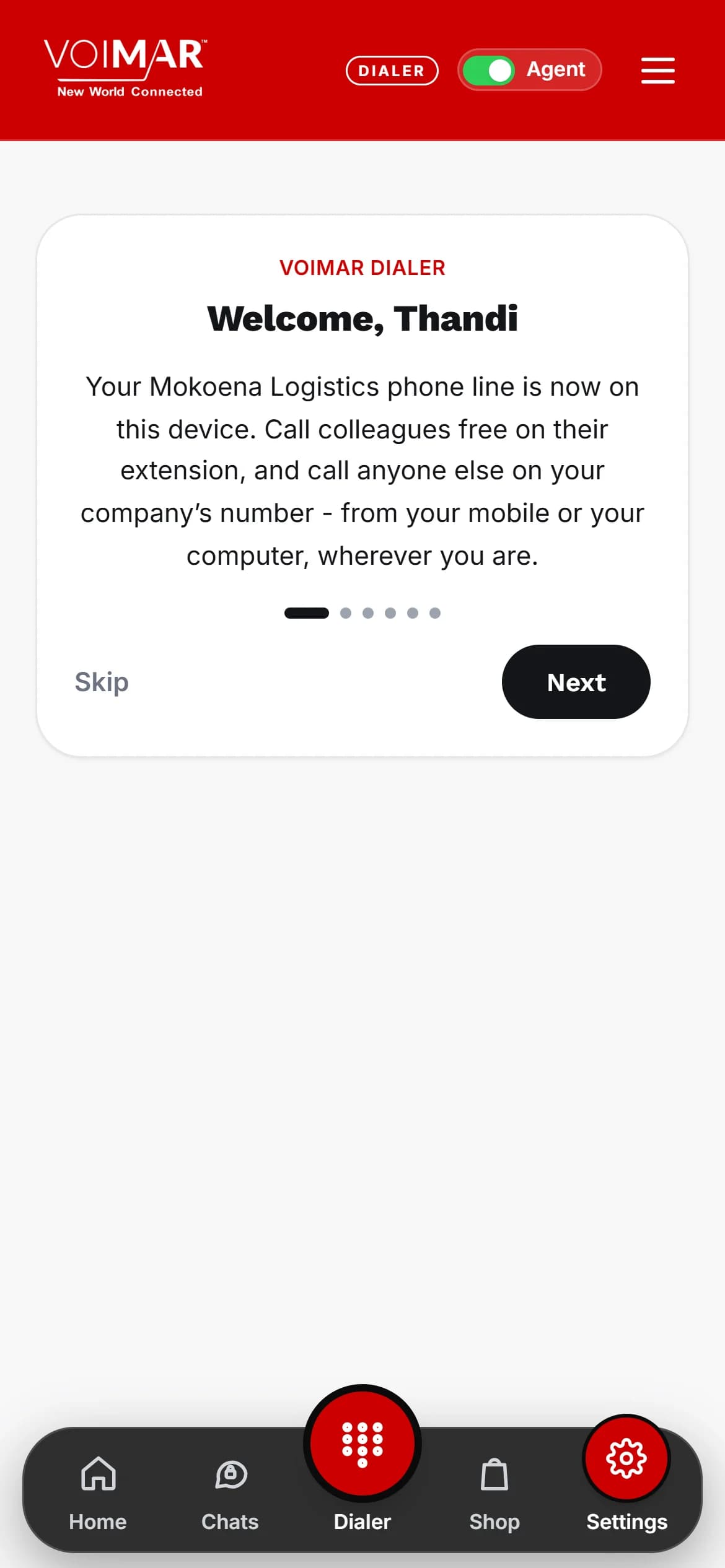
Task: Tap the DIALER pill in the header
Action: tap(392, 71)
